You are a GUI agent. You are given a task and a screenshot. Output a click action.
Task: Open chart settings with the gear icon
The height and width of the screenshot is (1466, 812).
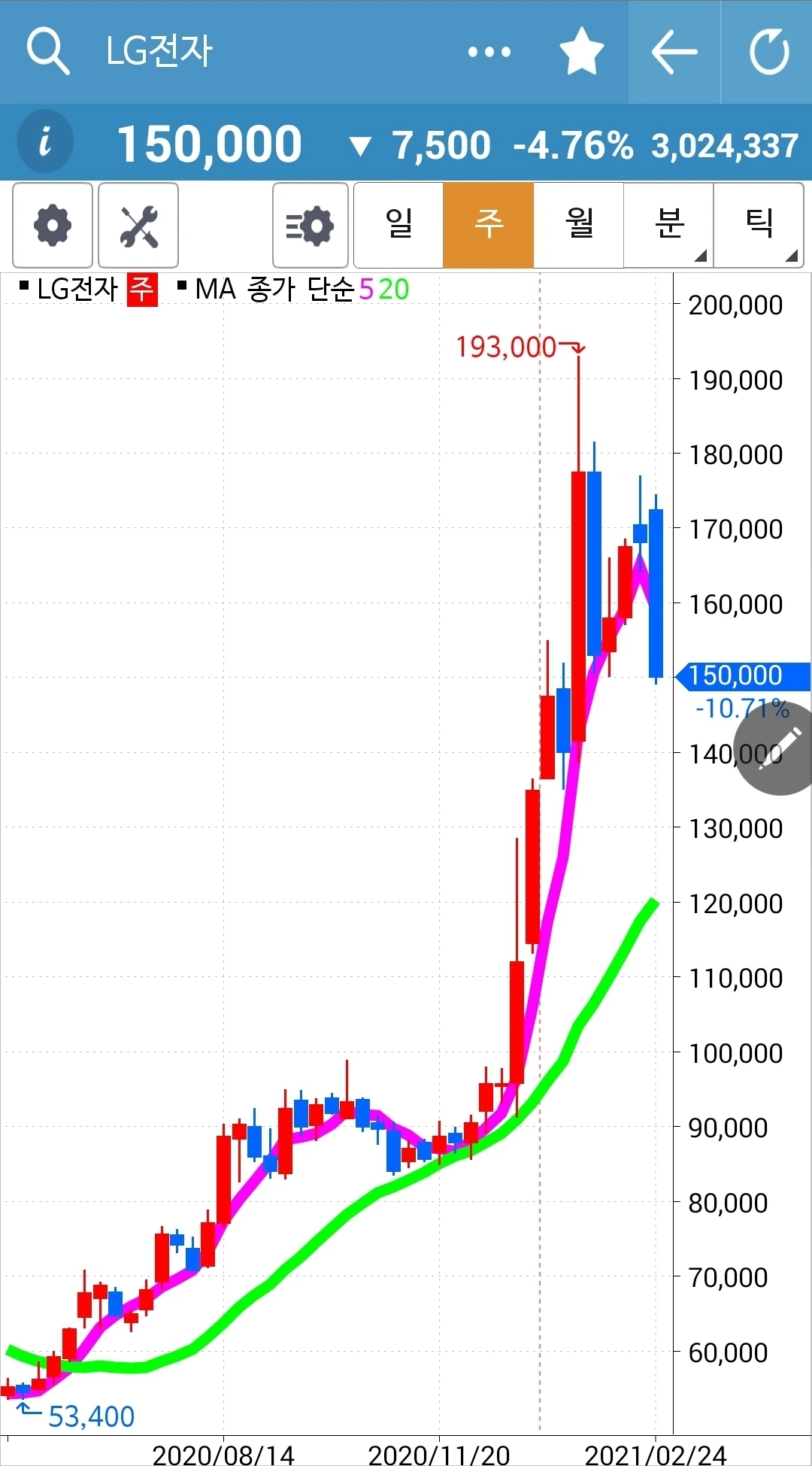[x=53, y=225]
